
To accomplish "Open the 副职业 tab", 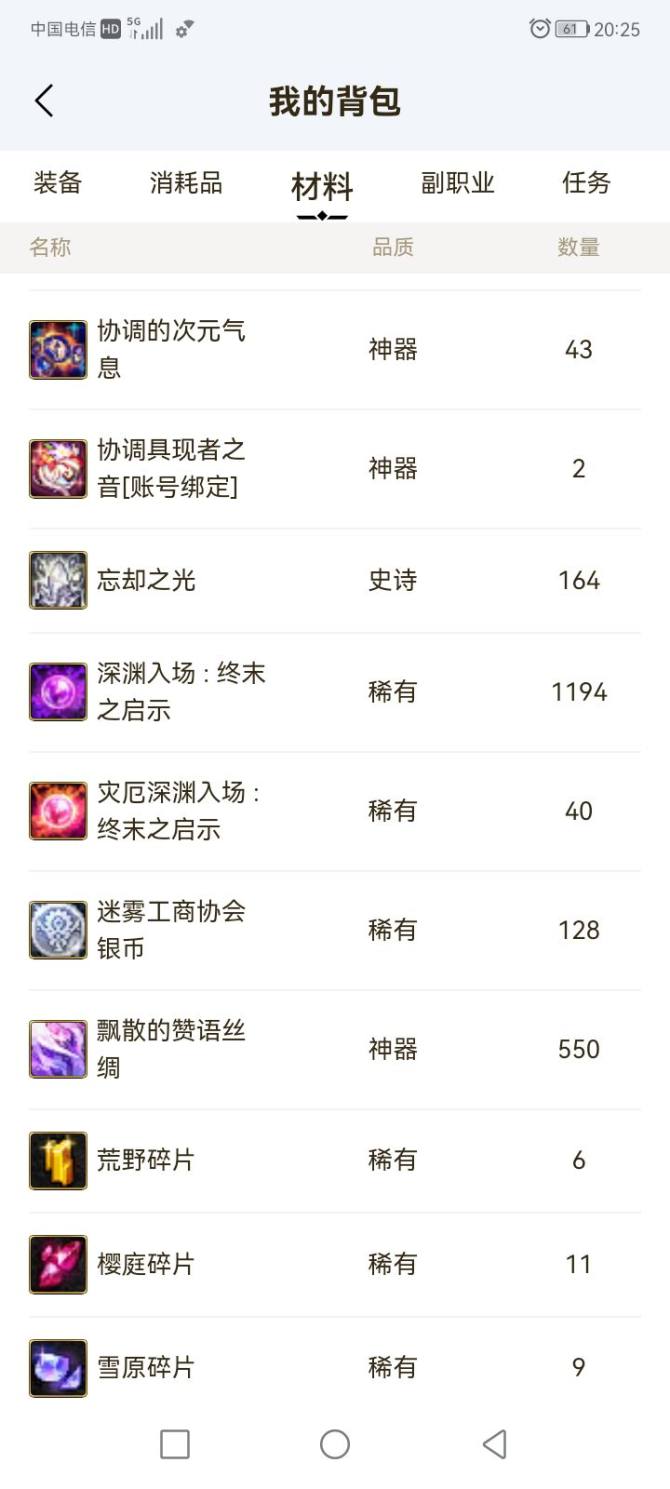I will click(x=458, y=183).
